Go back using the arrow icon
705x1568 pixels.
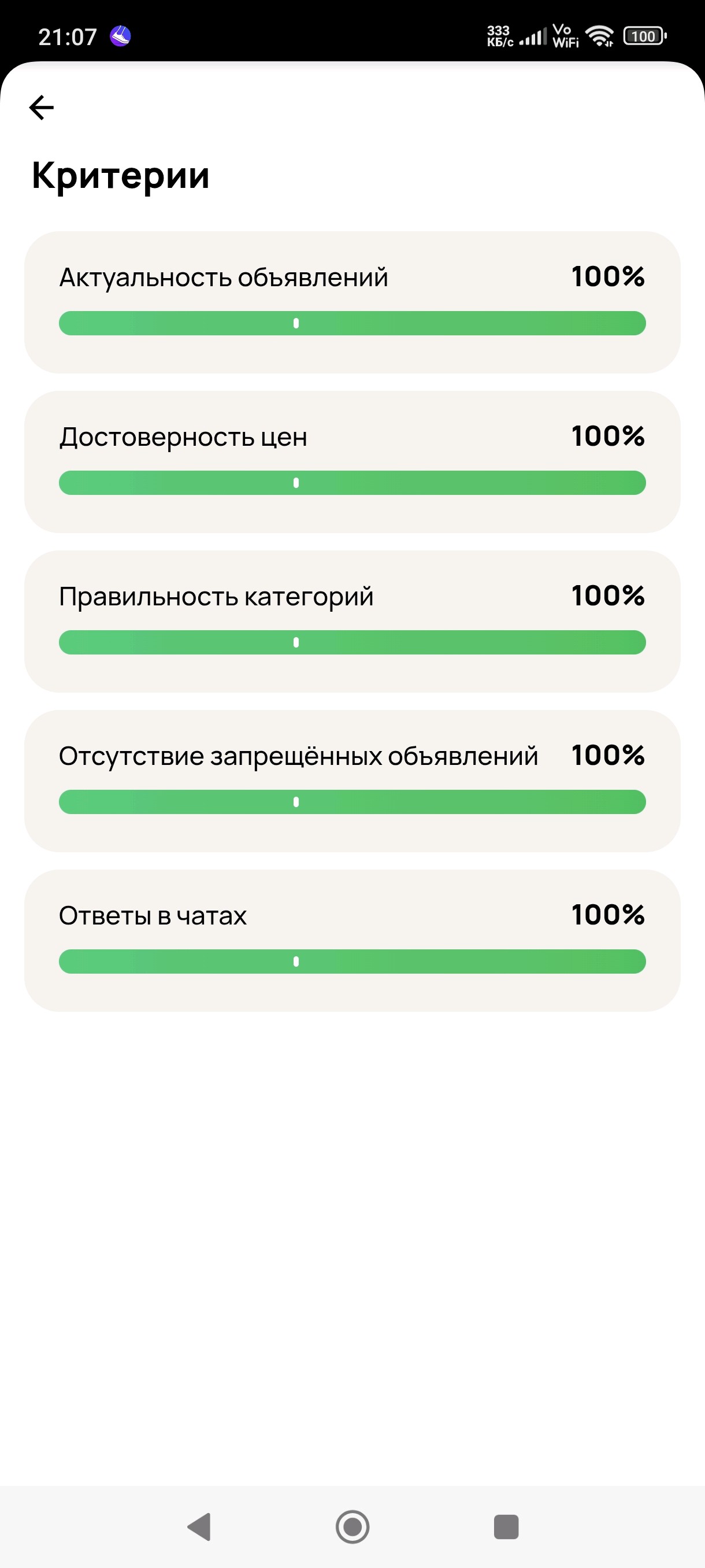point(42,108)
